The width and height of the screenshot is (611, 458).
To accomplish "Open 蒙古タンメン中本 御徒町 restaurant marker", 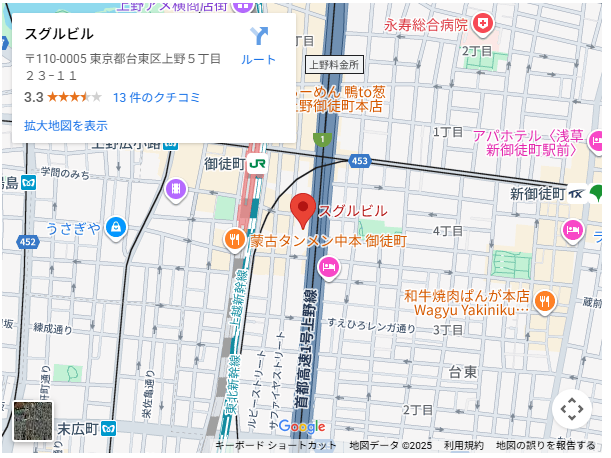I will 233,240.
